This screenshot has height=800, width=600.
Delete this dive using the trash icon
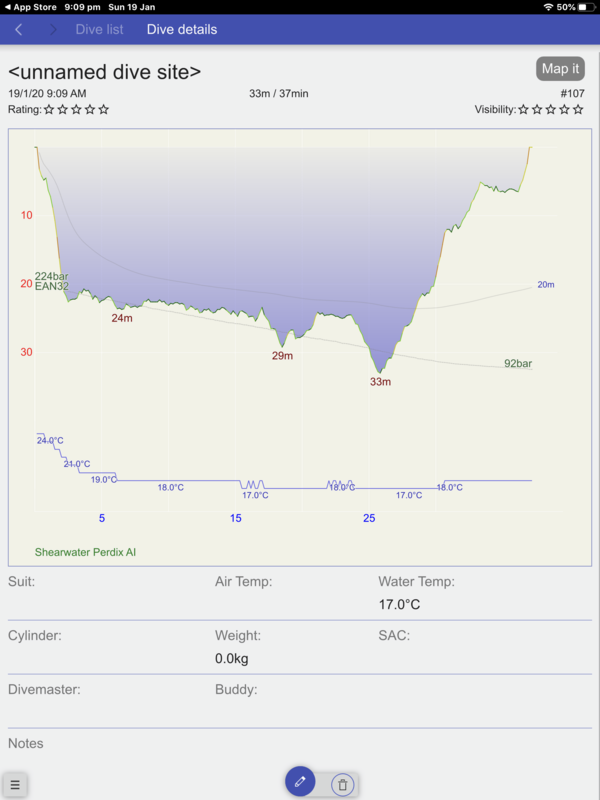tap(343, 785)
